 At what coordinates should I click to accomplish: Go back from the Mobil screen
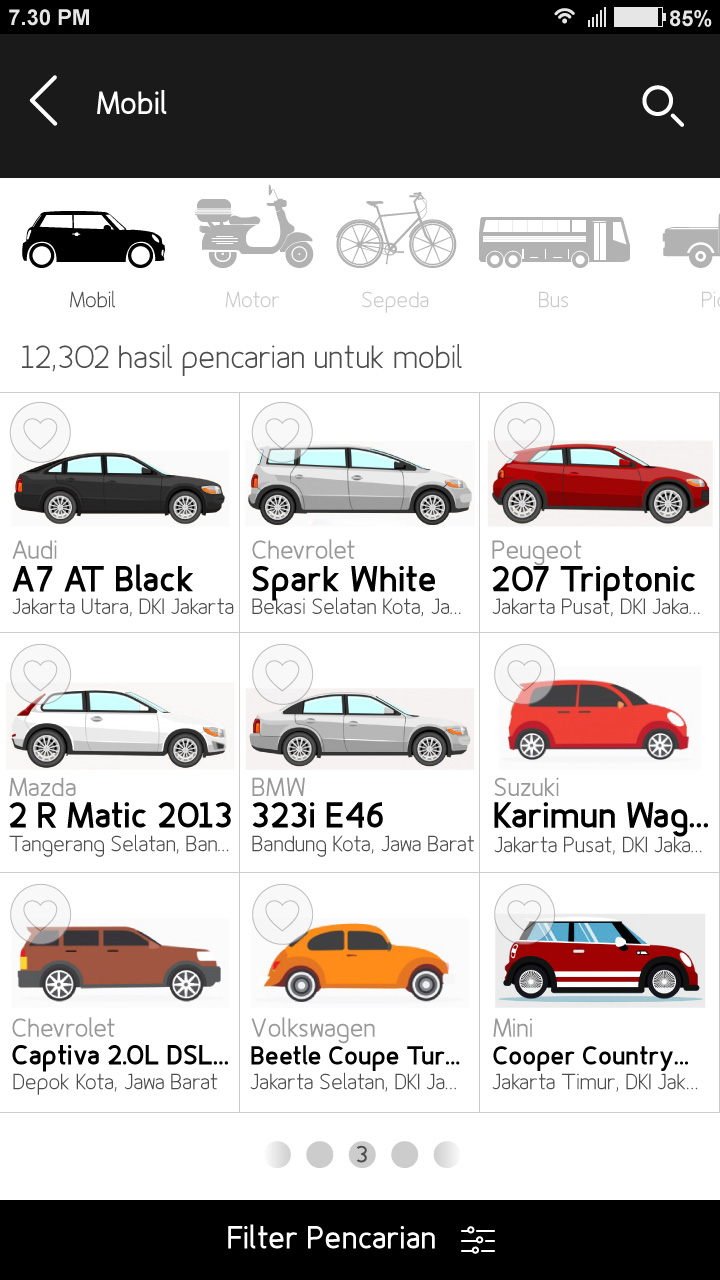pyautogui.click(x=44, y=103)
